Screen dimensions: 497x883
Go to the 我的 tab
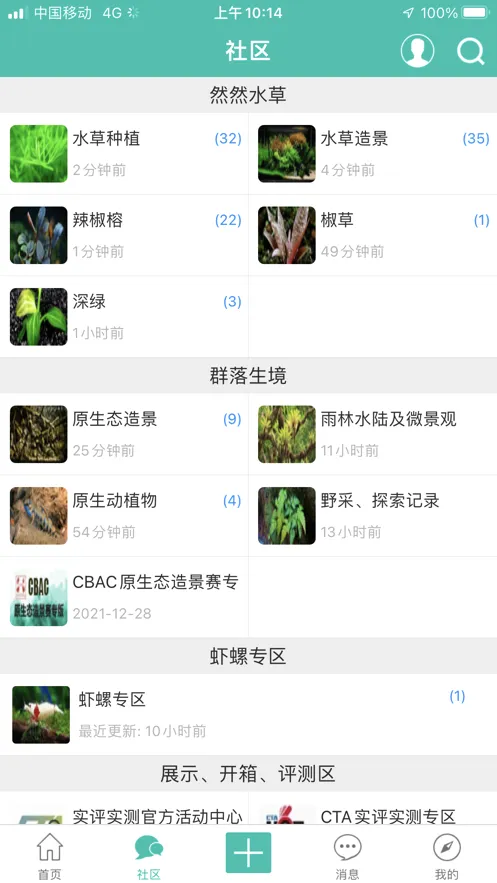[x=447, y=855]
